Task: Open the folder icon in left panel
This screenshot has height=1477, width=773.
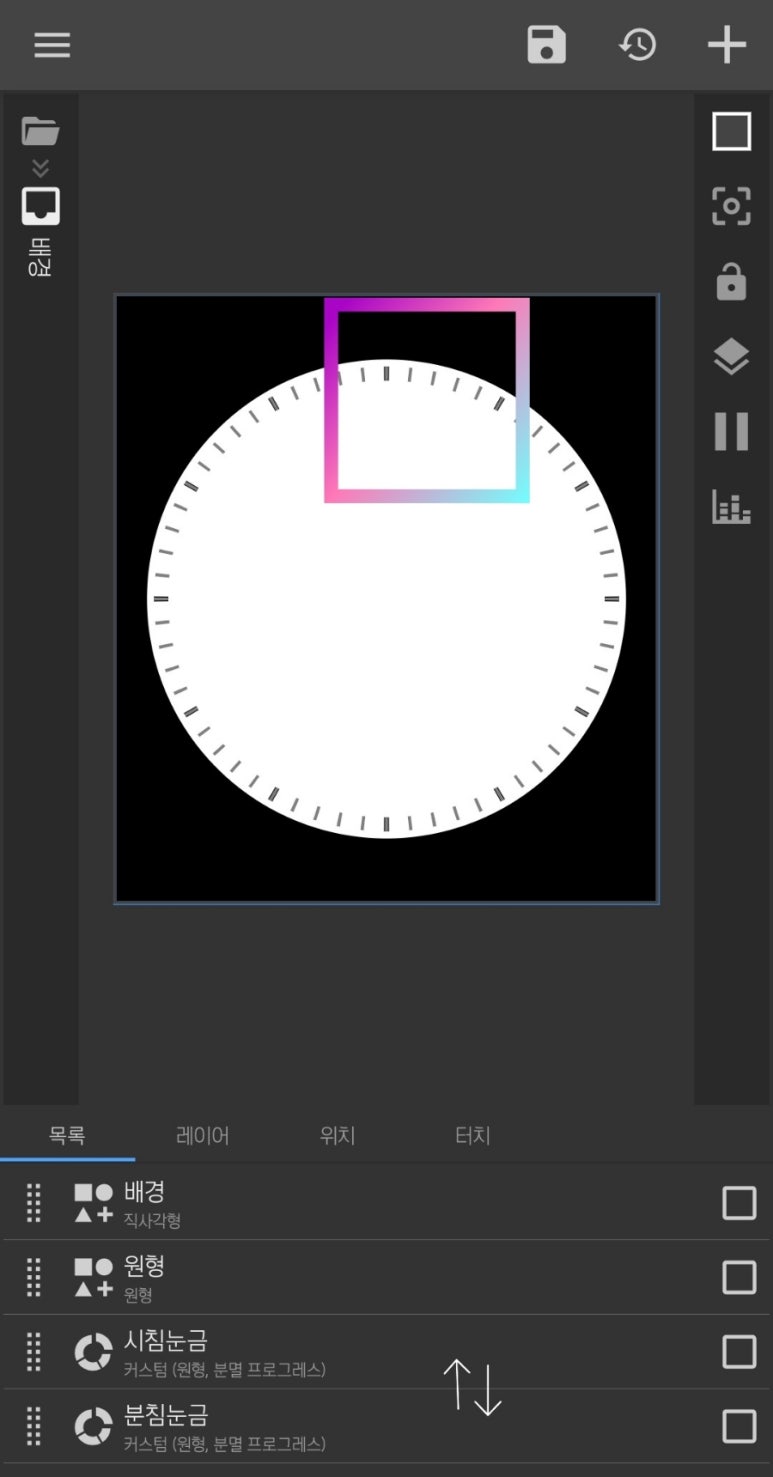Action: click(41, 131)
